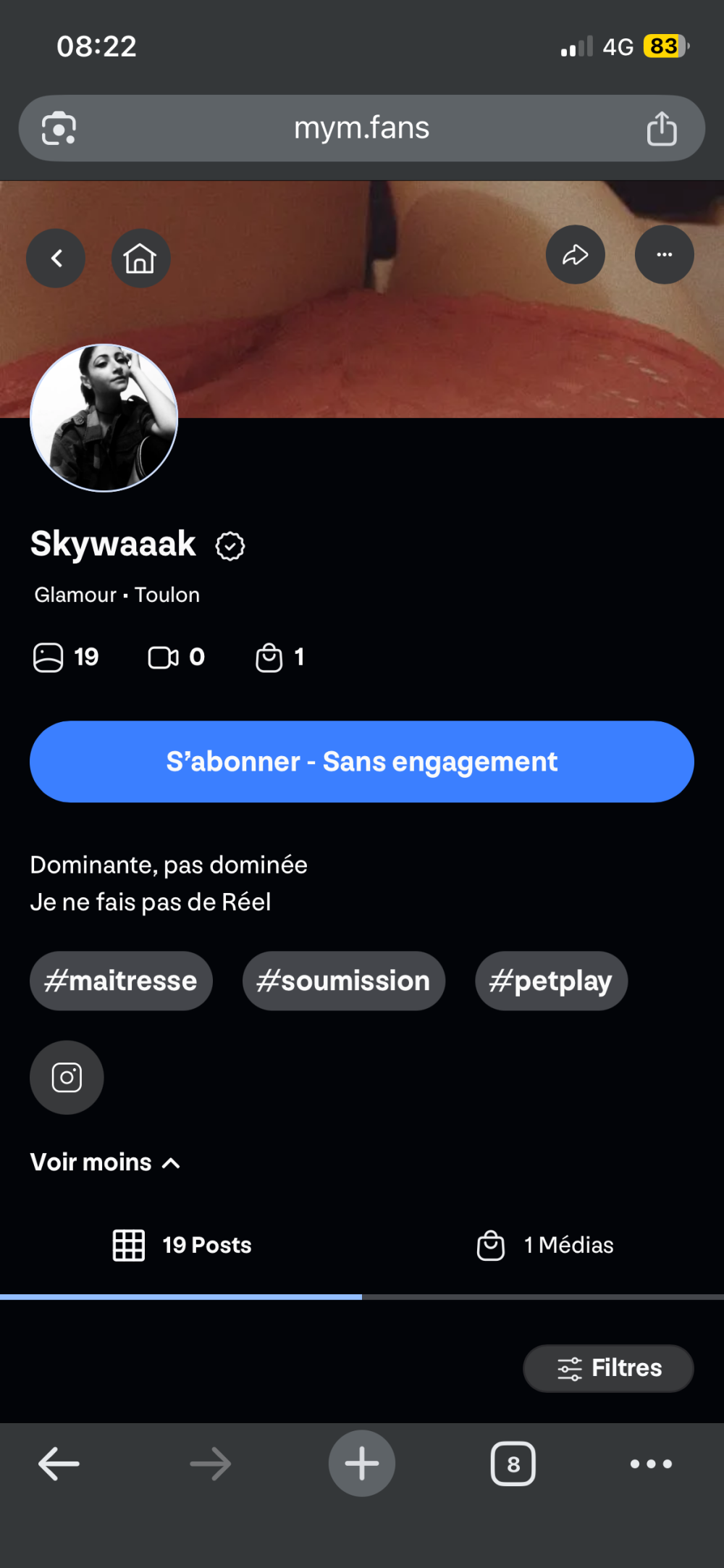Viewport: 724px width, 1568px height.
Task: Select the #maitresse hashtag chip
Action: click(x=121, y=981)
